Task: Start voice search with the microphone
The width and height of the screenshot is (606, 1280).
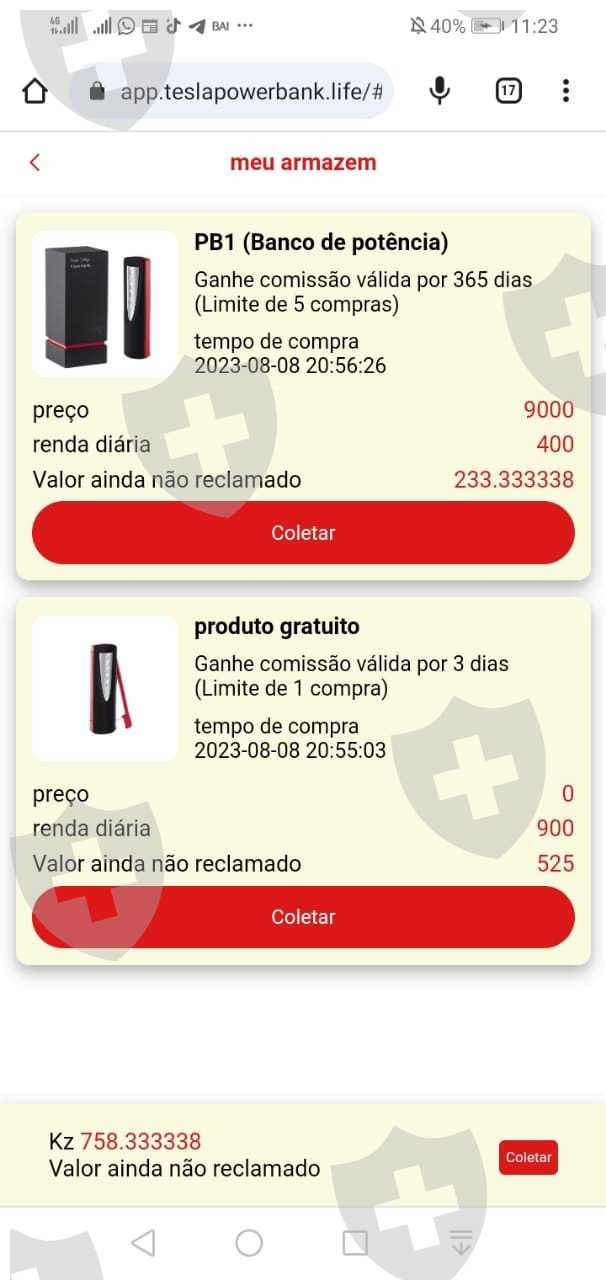Action: tap(439, 91)
